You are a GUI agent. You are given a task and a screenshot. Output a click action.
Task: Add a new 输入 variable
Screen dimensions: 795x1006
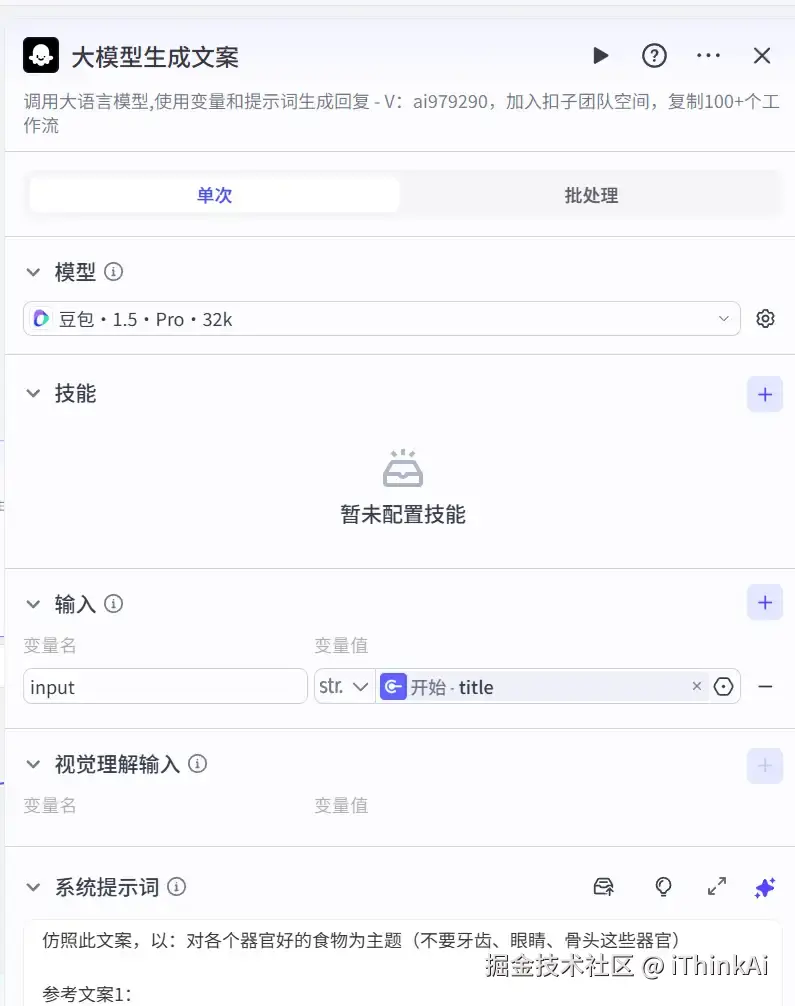click(765, 603)
